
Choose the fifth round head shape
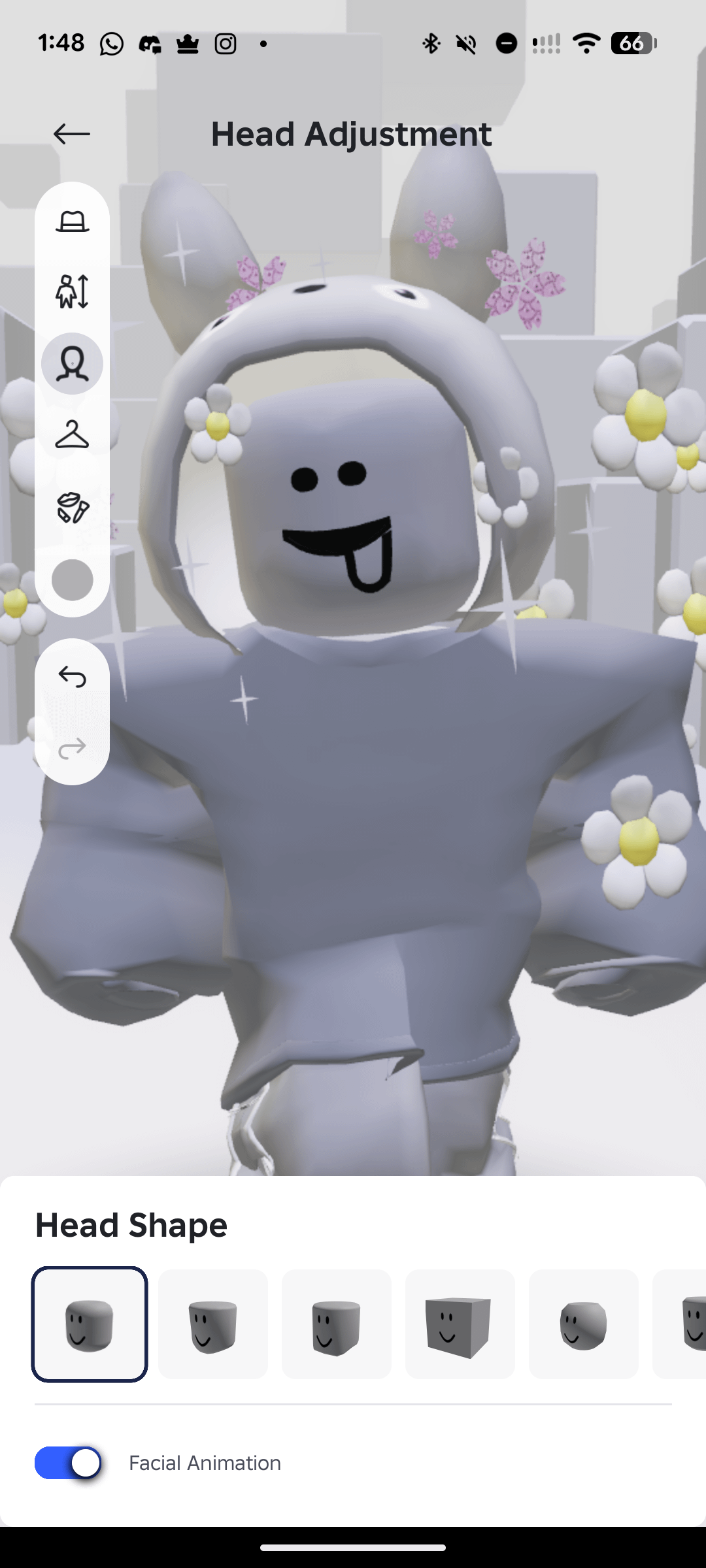pos(583,1324)
